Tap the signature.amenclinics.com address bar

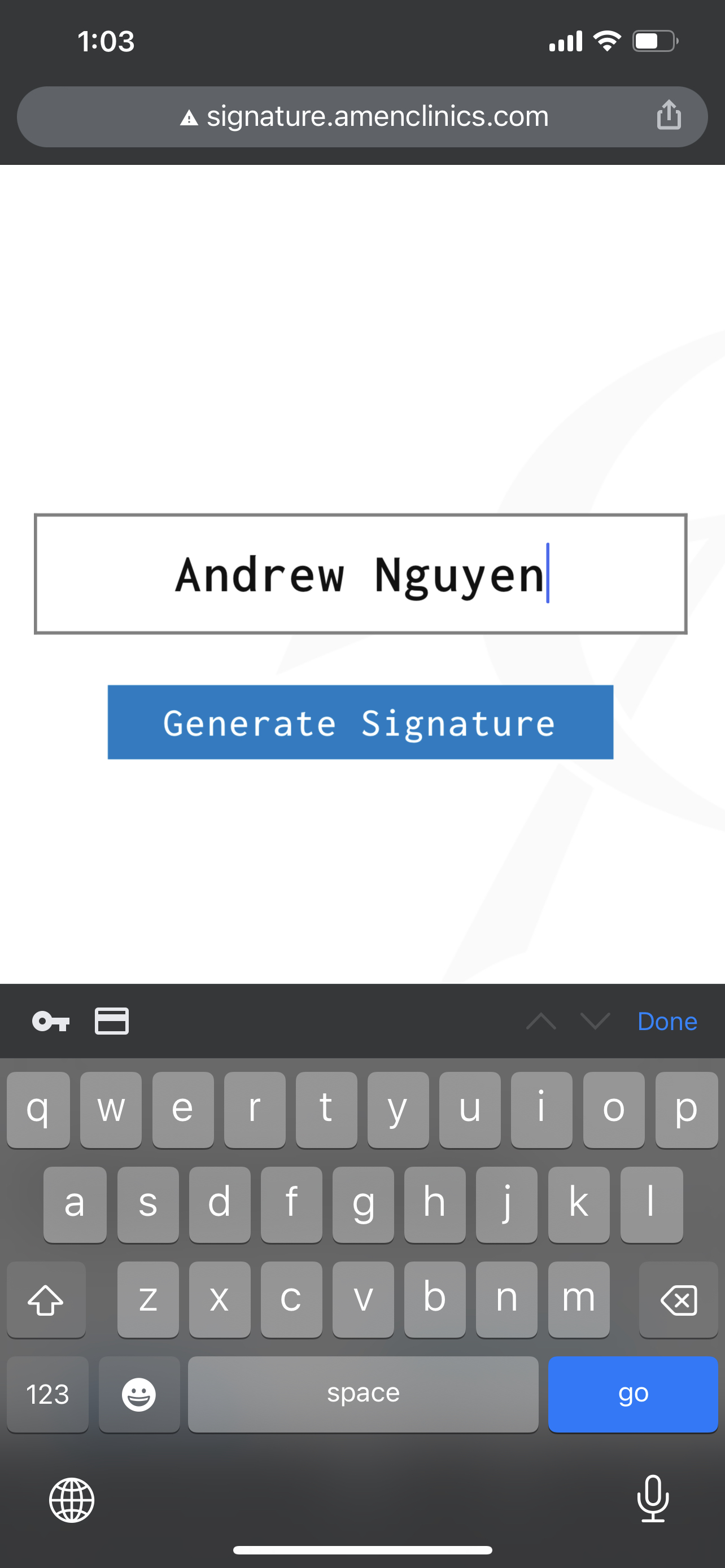362,116
